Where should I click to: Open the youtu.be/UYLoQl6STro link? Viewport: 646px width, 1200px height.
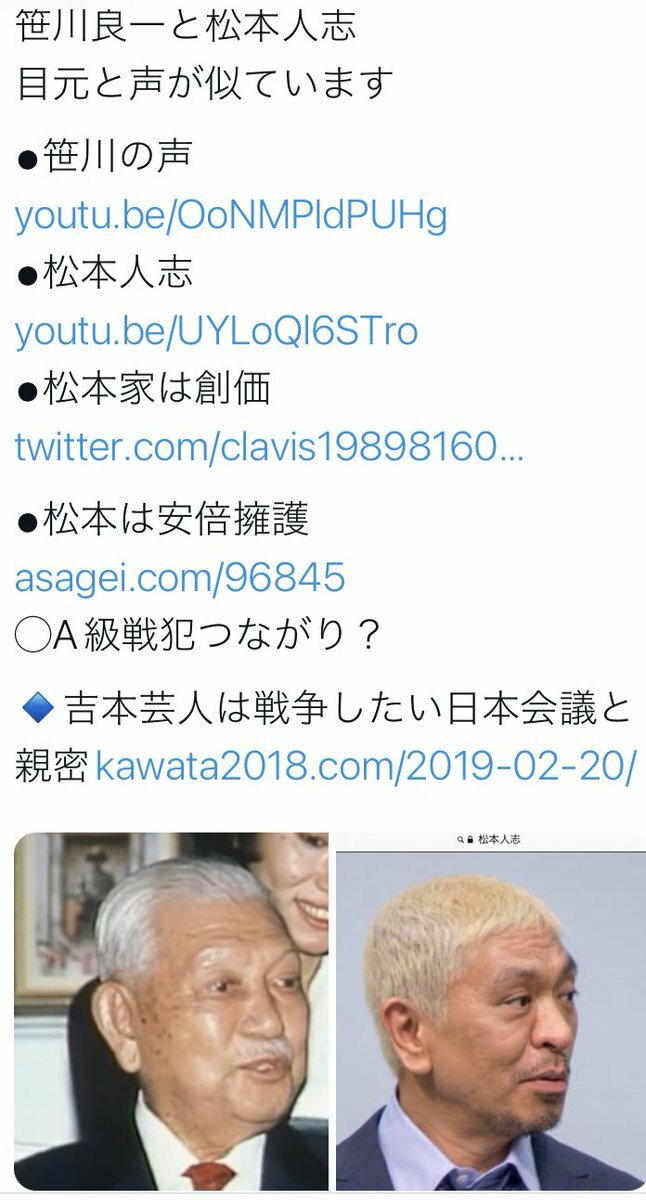(x=216, y=332)
